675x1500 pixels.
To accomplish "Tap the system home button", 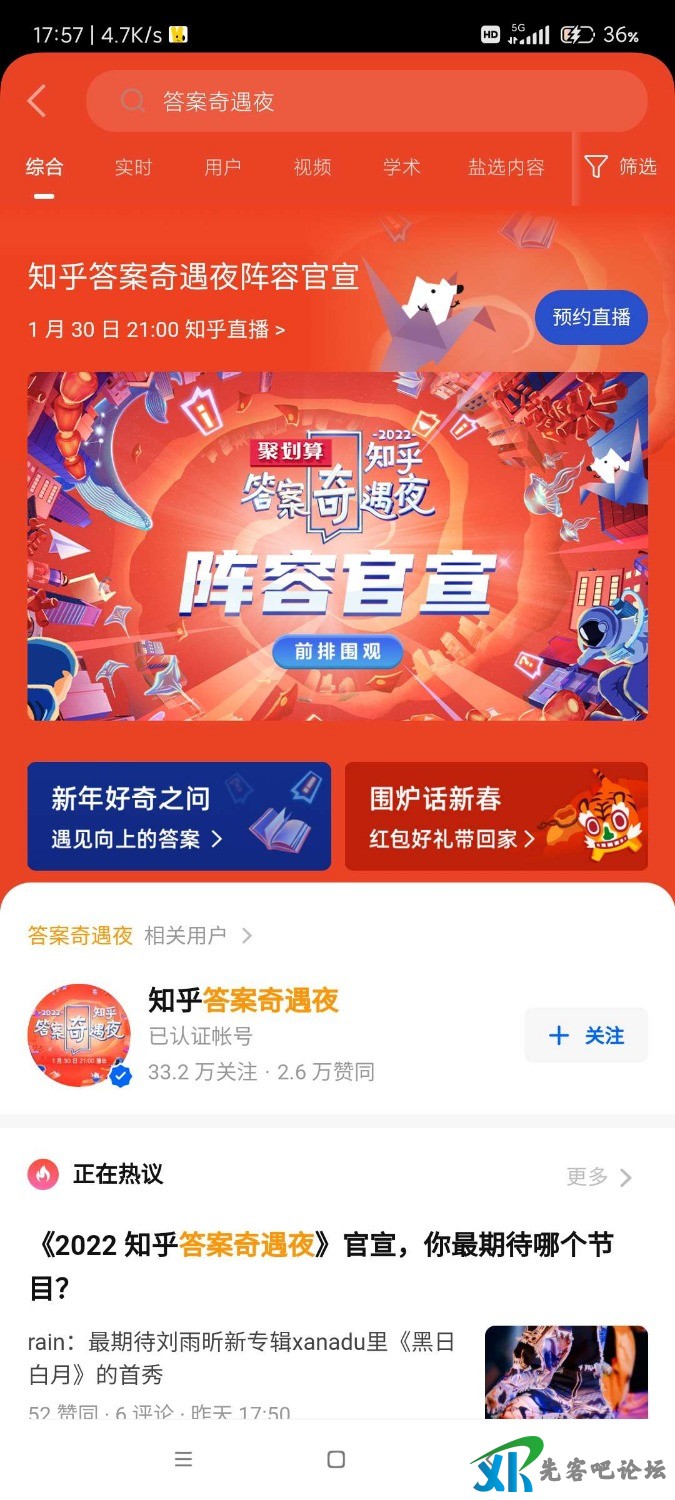I will (x=336, y=1460).
